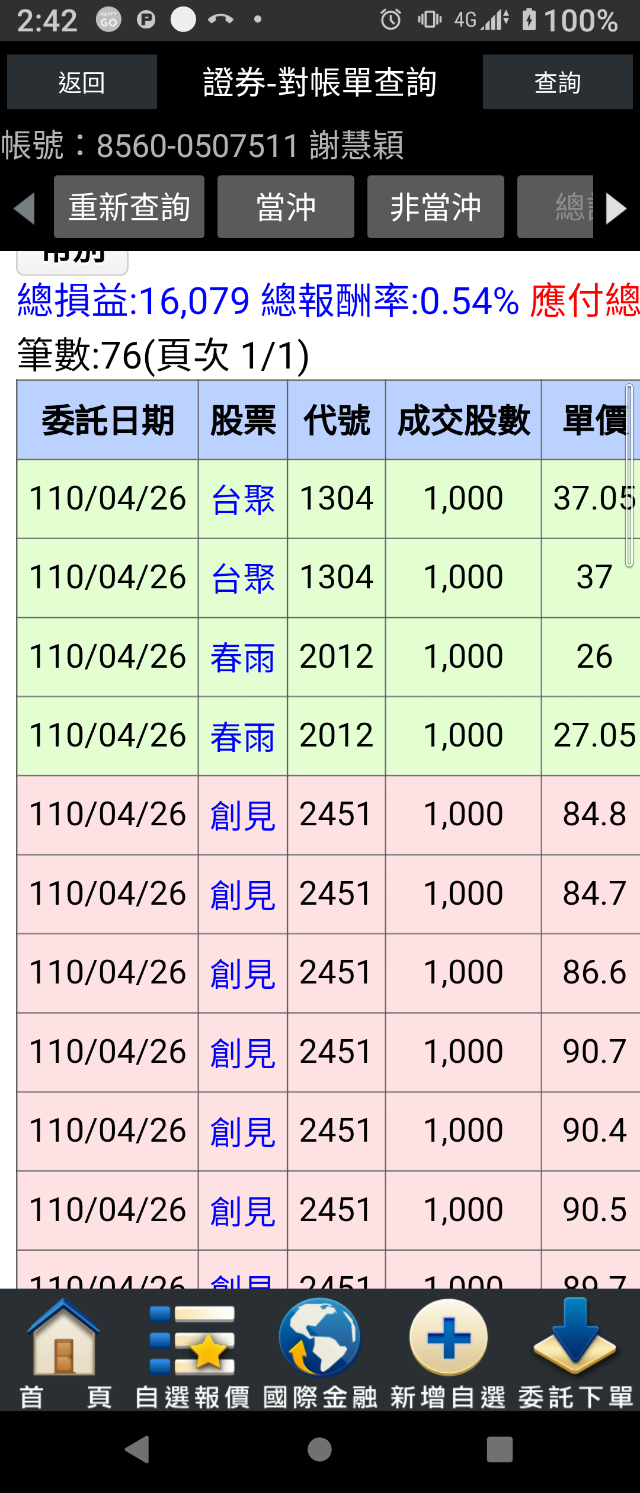The height and width of the screenshot is (1493, 640).
Task: Tap the system back button
Action: click(x=138, y=1449)
